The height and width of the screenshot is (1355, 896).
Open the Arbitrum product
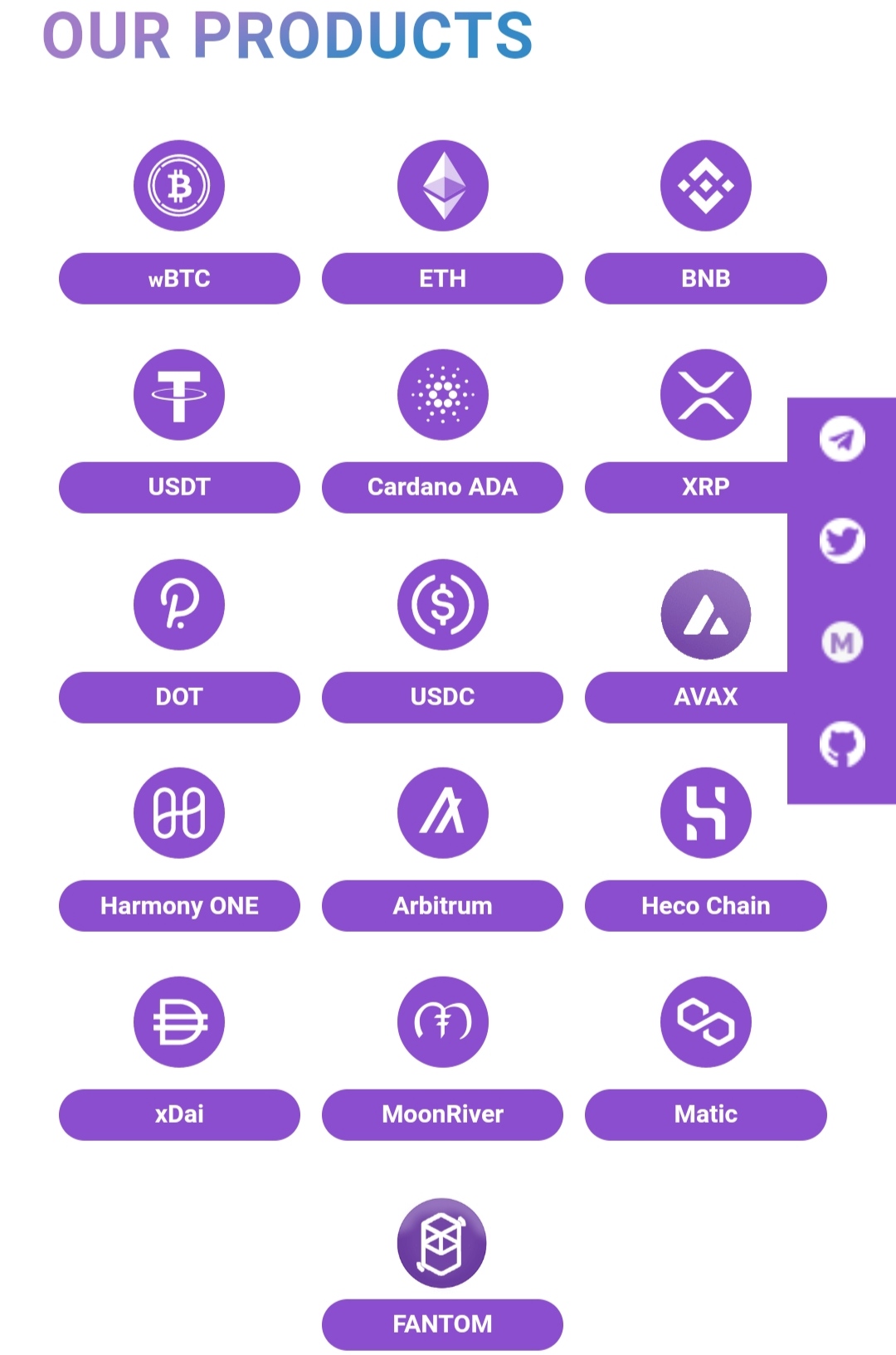[442, 906]
